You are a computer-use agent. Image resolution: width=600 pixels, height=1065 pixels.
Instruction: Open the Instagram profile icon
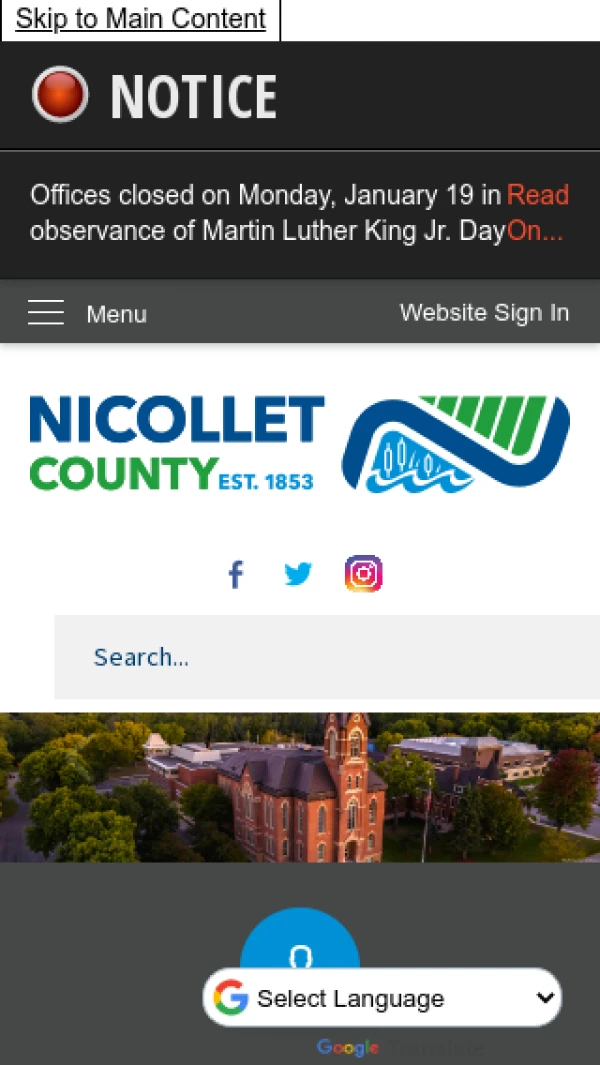363,574
